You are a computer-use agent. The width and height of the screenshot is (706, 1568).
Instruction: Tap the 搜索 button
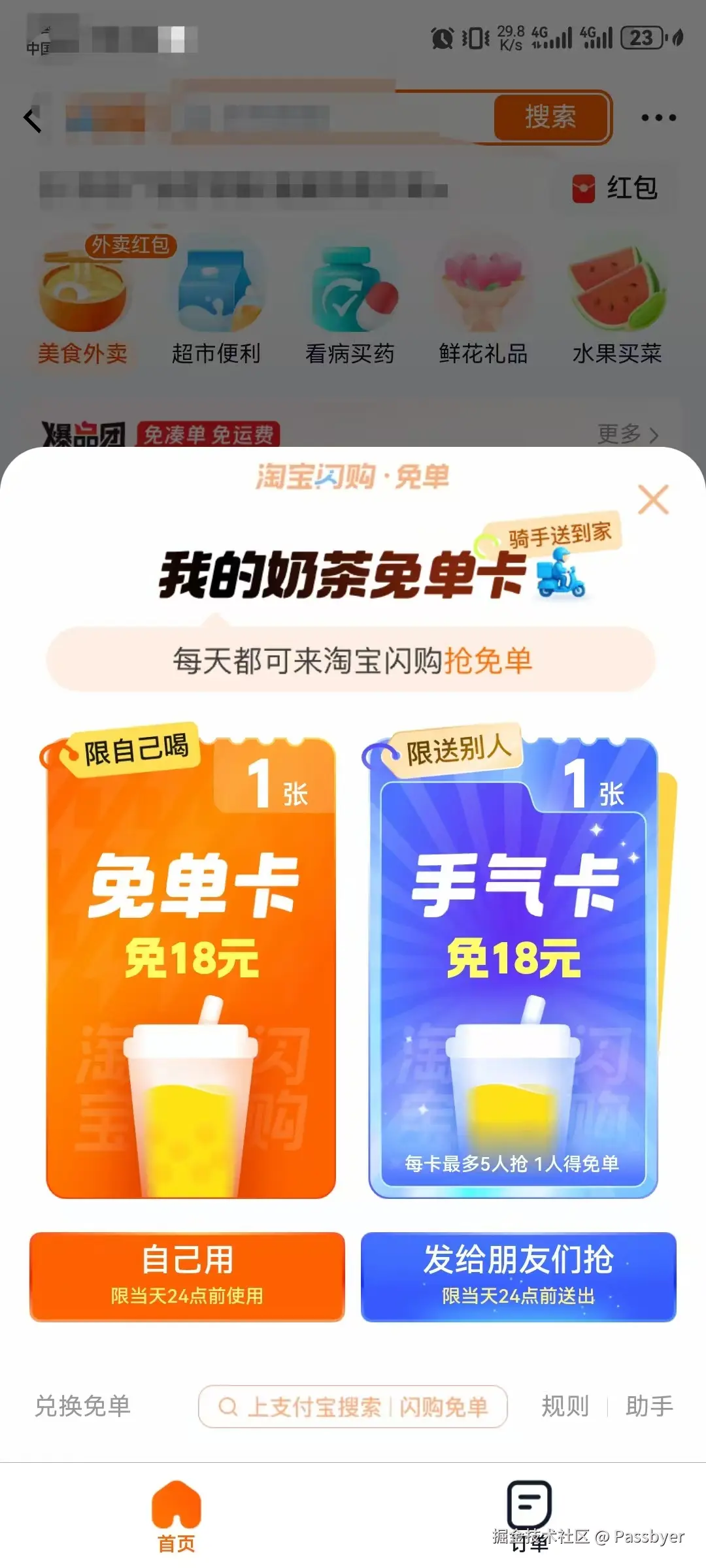550,118
